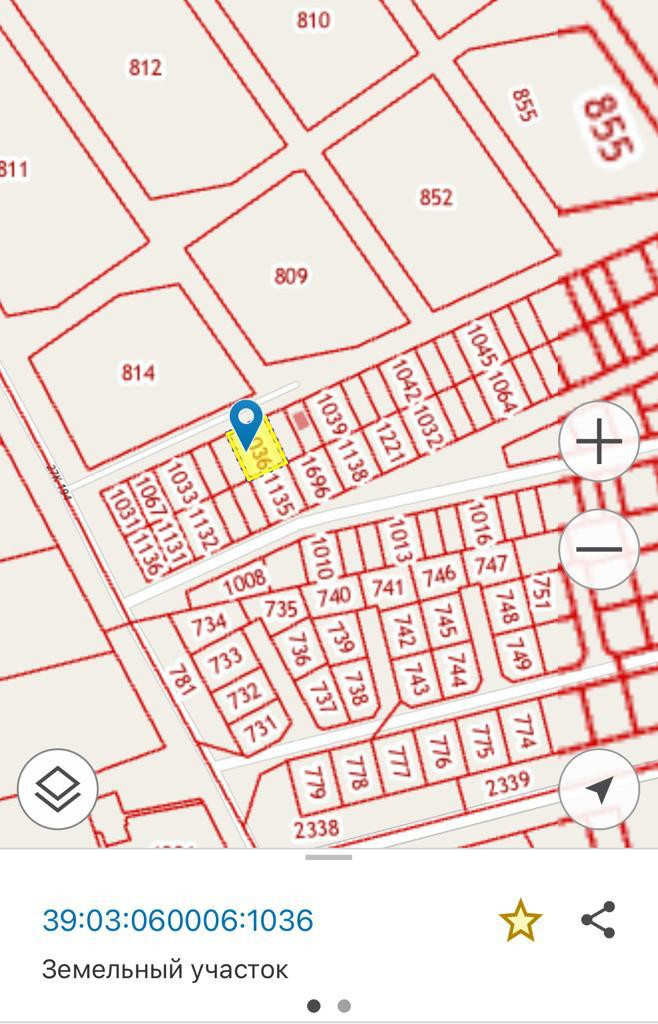
Task: Center map on my location
Action: click(598, 789)
